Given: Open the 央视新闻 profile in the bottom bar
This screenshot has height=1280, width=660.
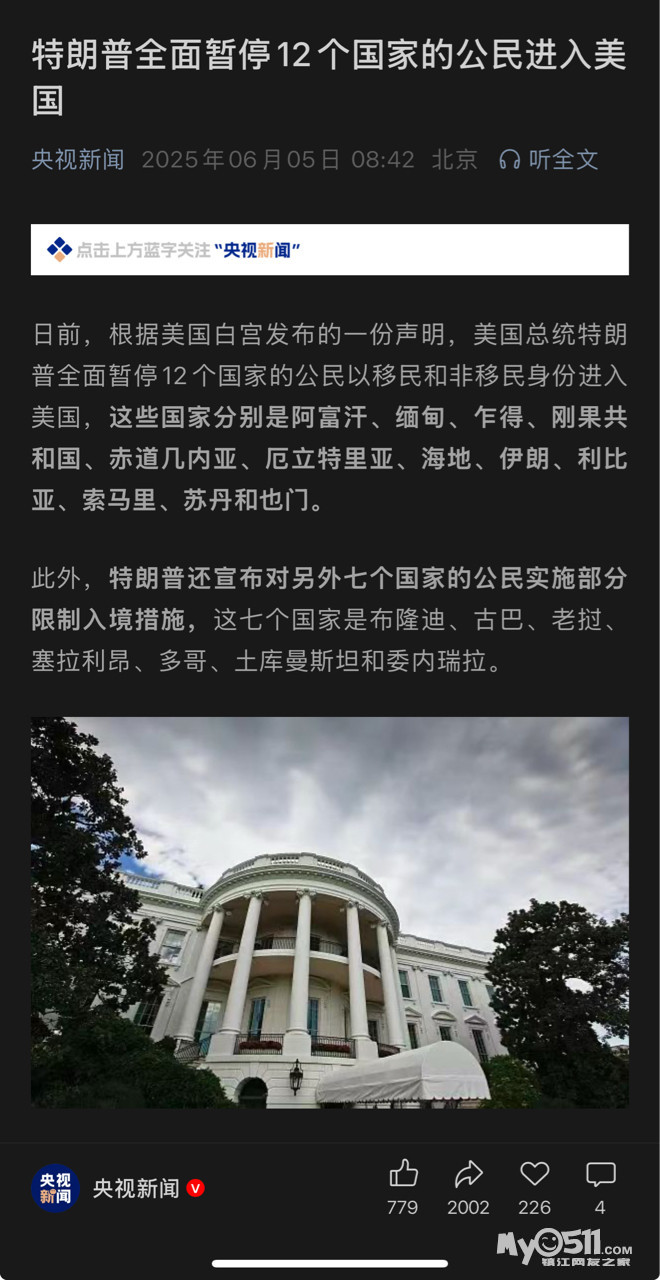Looking at the screenshot, I should click(118, 1188).
